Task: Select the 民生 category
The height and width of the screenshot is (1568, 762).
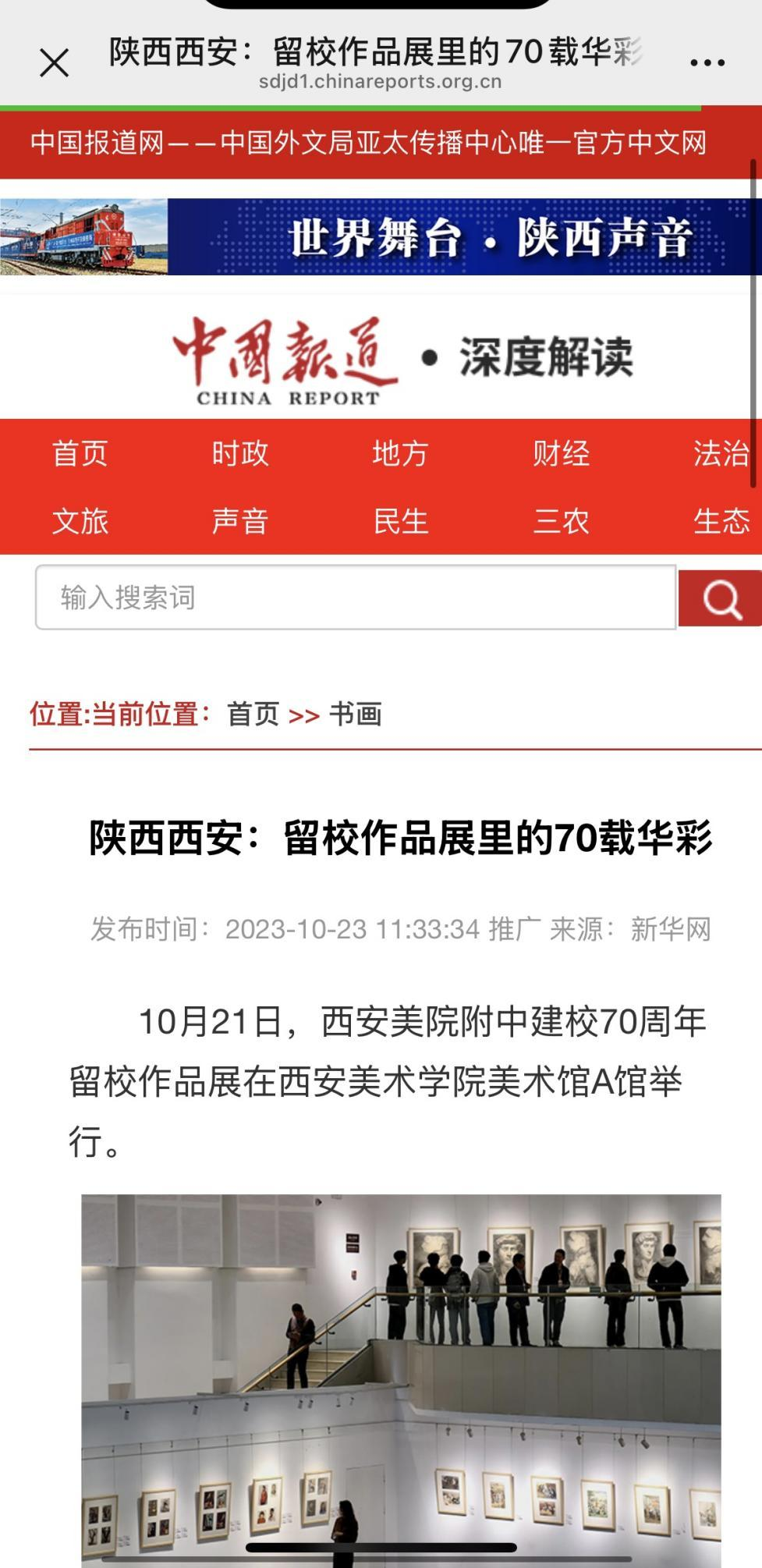Action: 400,521
